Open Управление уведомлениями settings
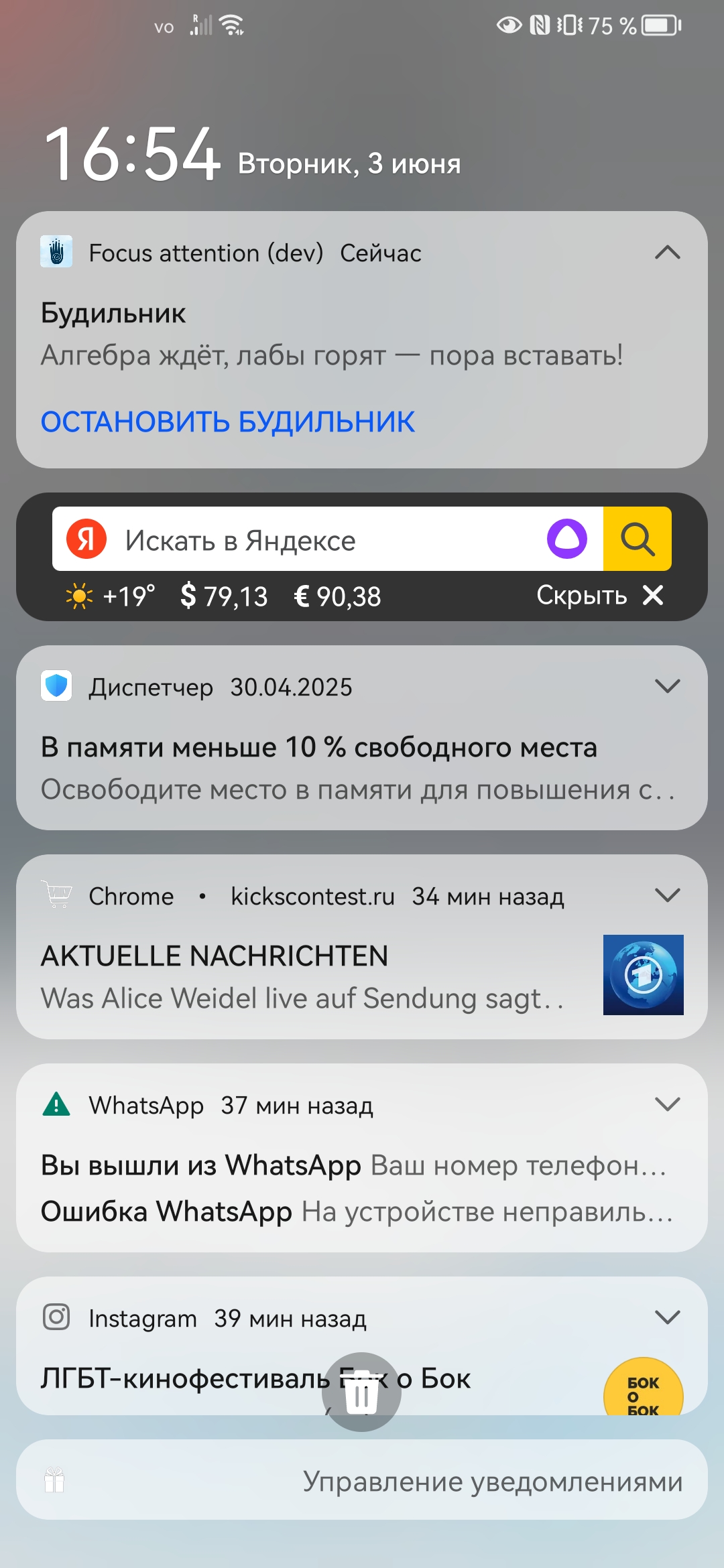 tap(492, 1482)
